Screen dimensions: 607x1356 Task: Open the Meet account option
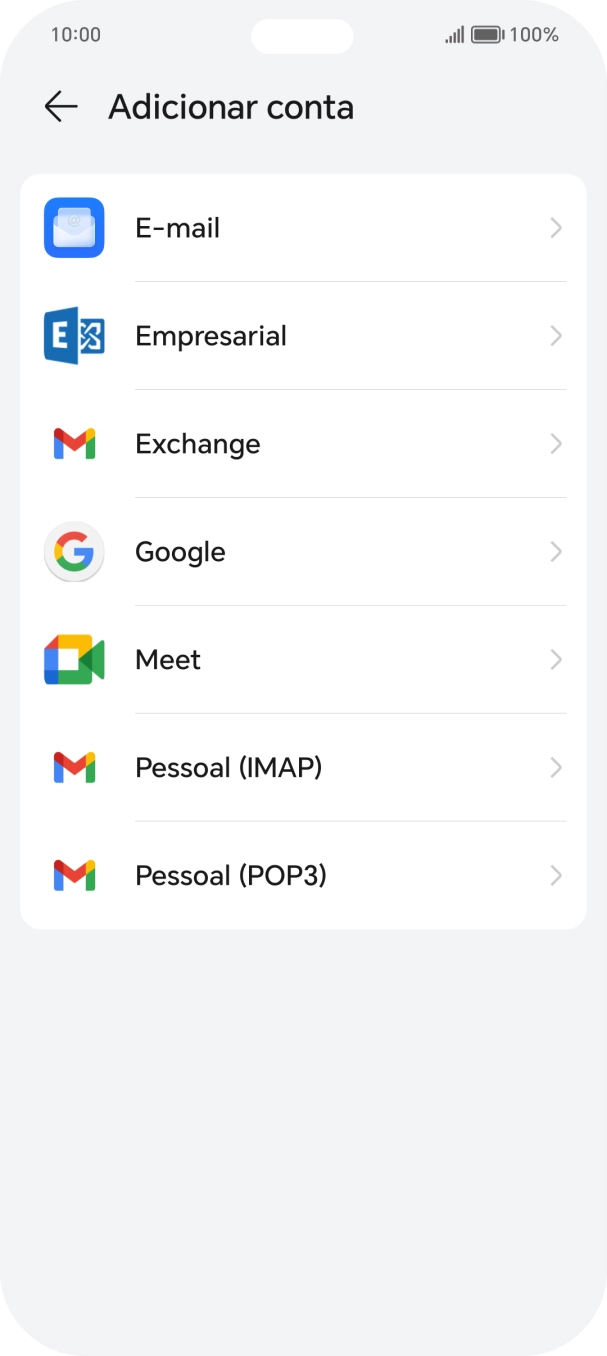point(303,660)
